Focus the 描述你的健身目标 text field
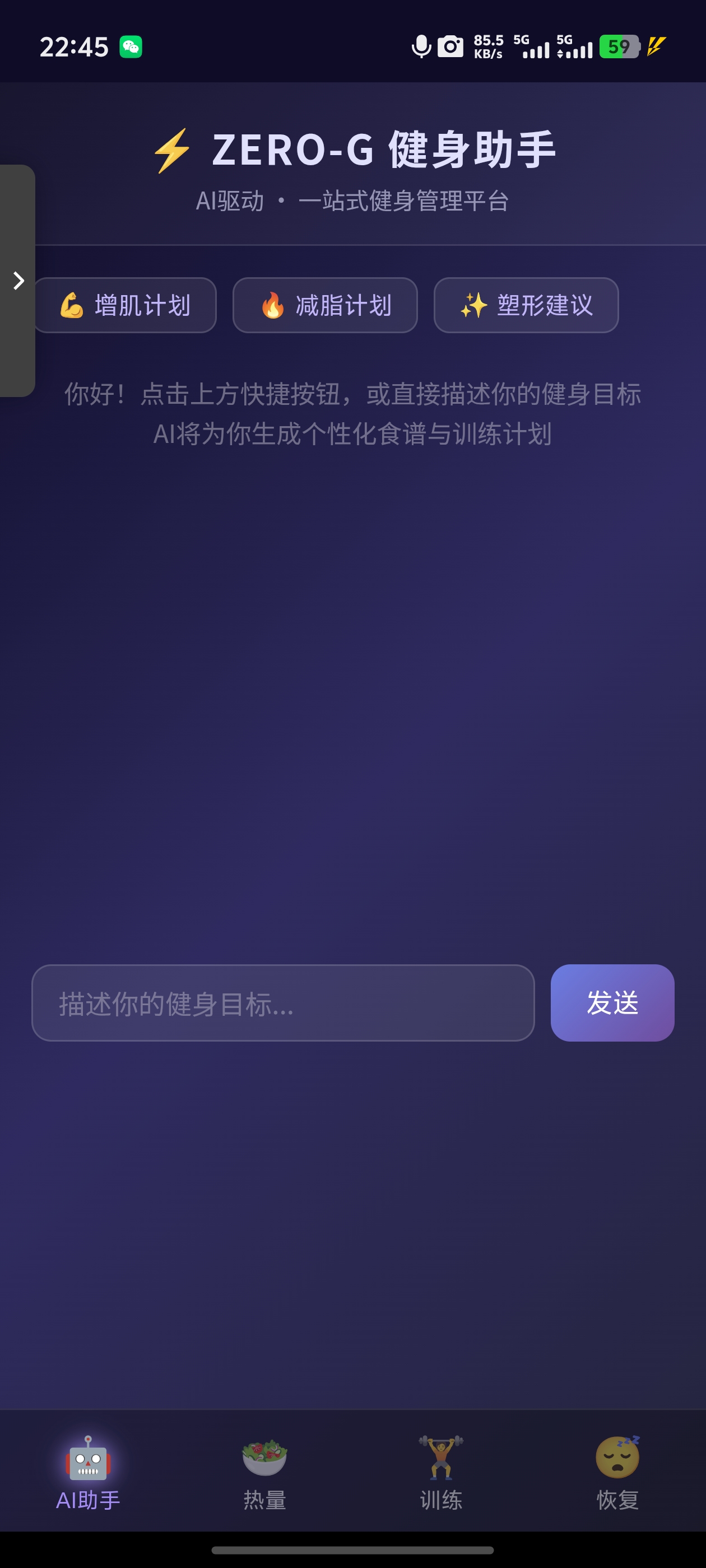 coord(282,1002)
